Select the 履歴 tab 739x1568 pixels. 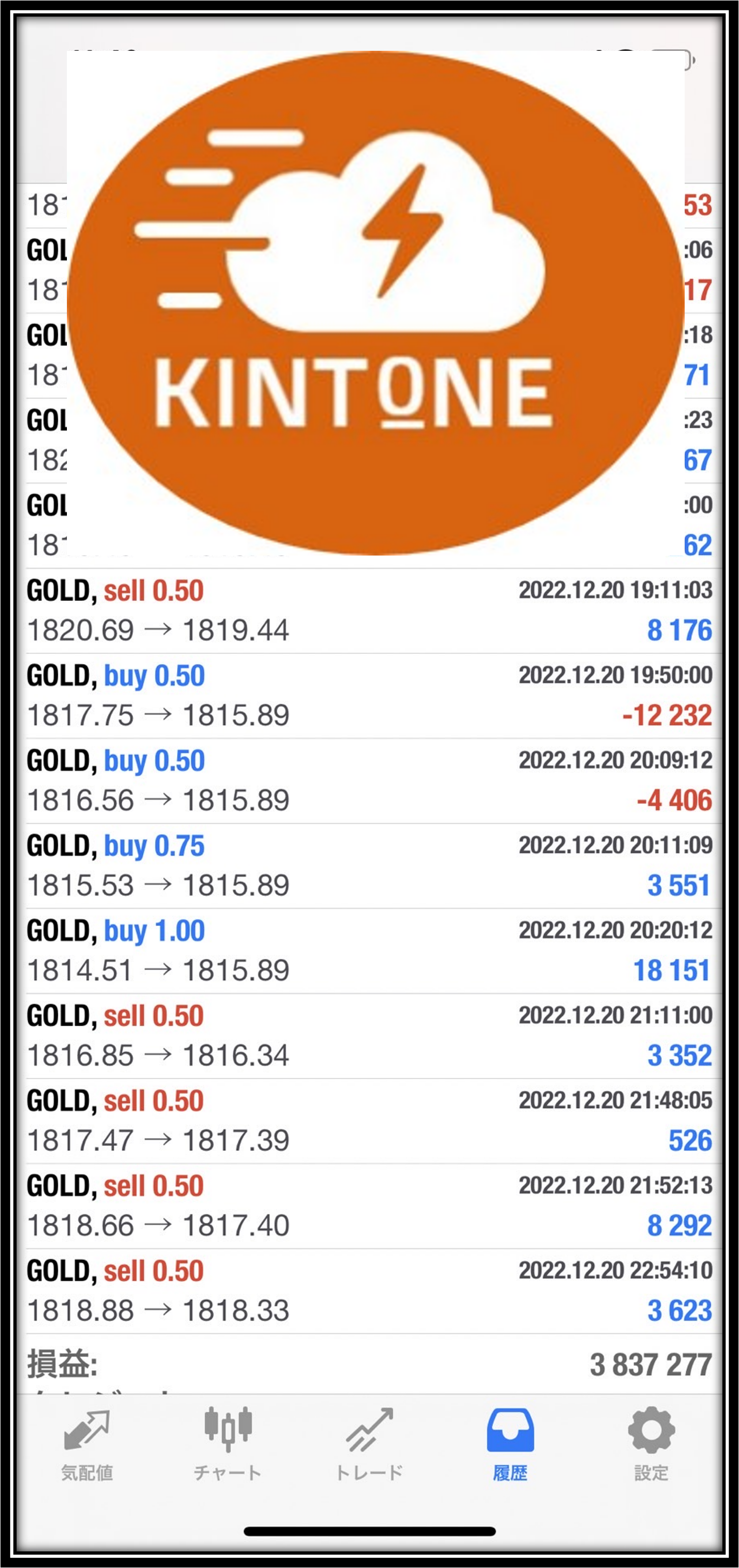pyautogui.click(x=510, y=1444)
